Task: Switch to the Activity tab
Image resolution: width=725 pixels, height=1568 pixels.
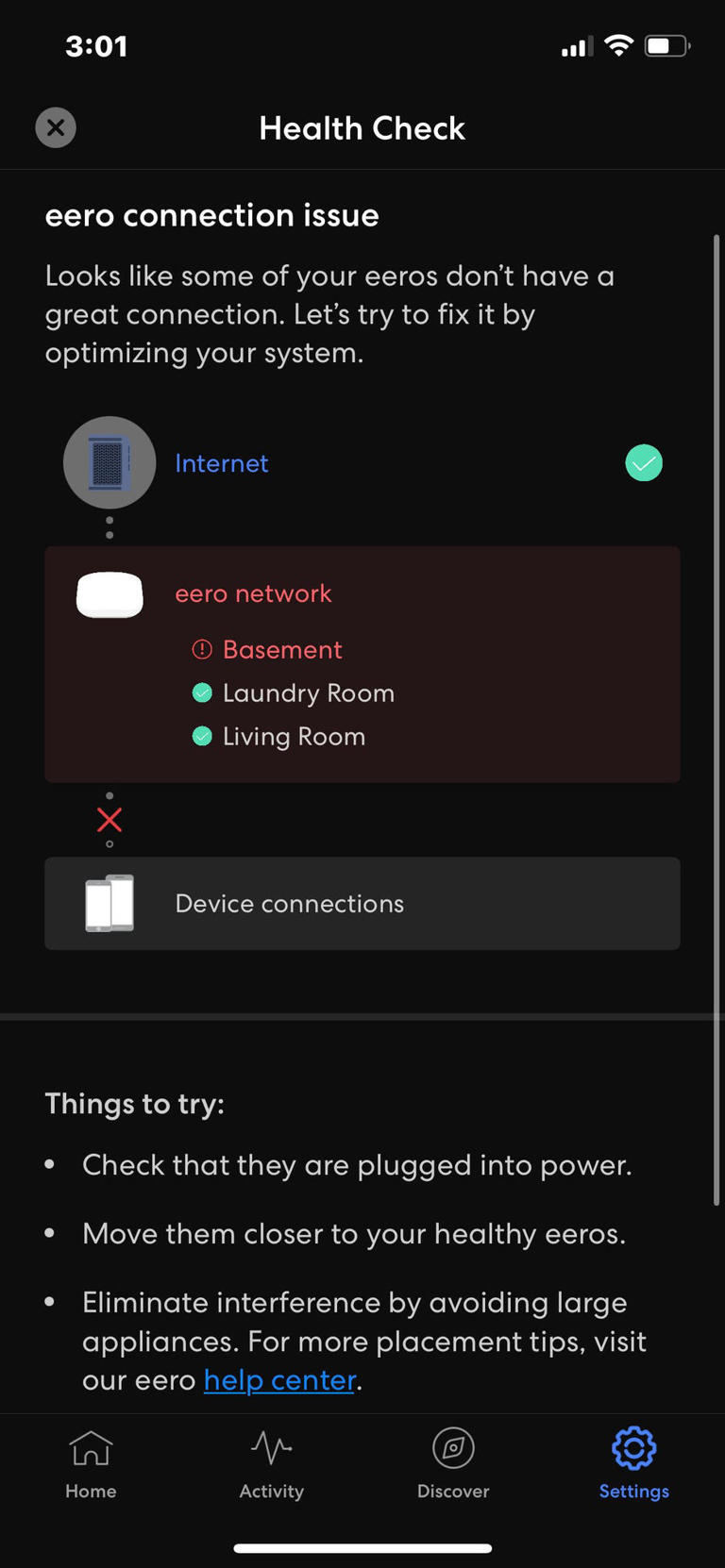Action: 271,1462
